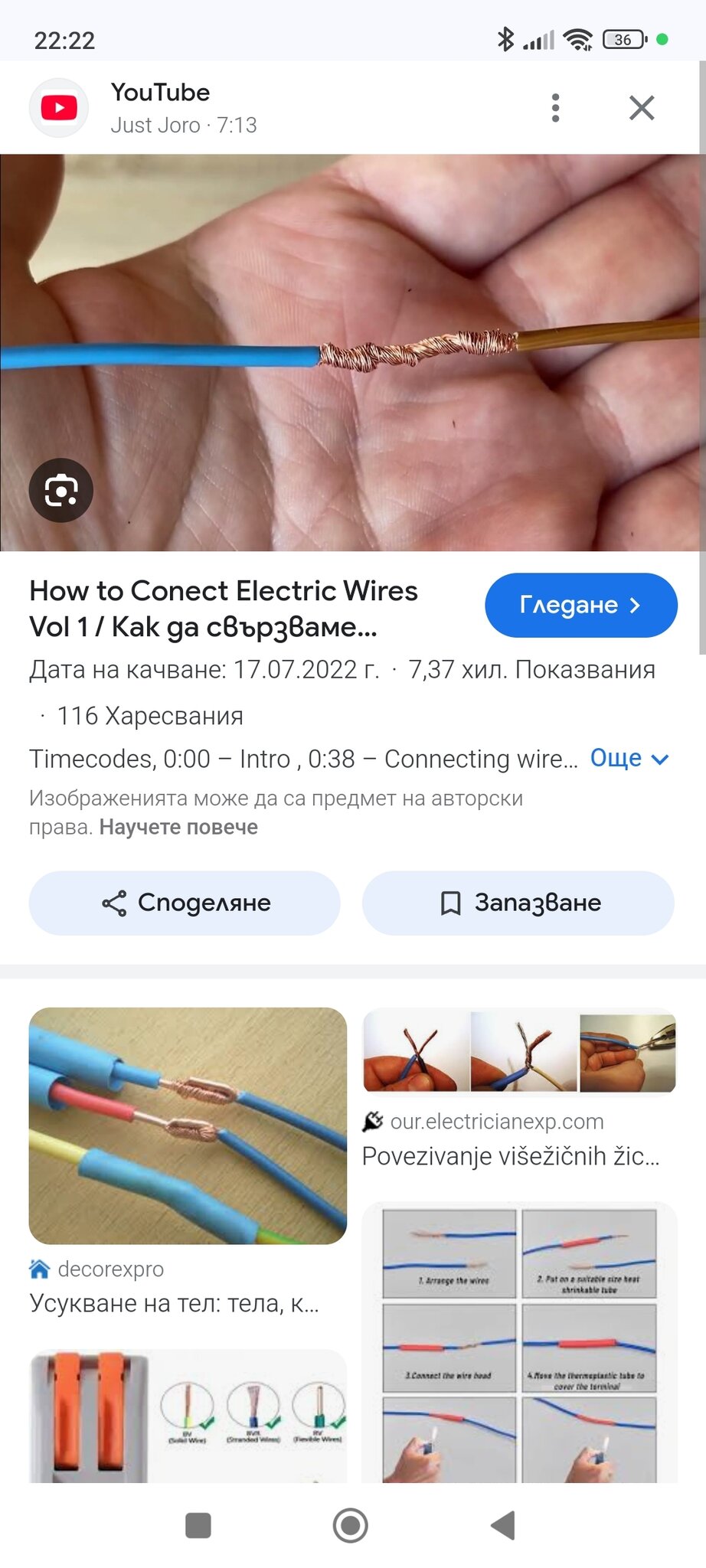Search this image with Google Lens
706x1568 pixels.
[61, 490]
